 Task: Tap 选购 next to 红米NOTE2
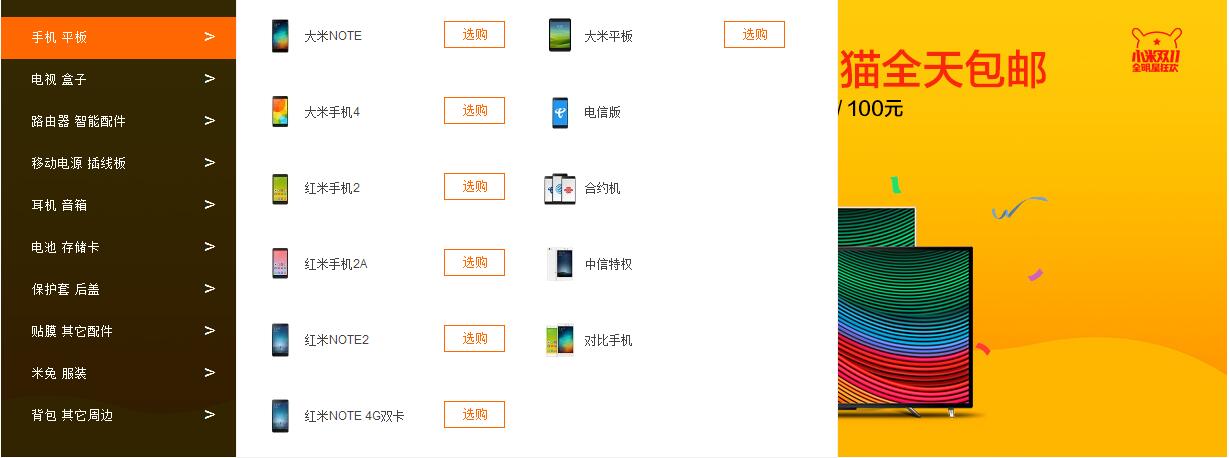pyautogui.click(x=474, y=339)
